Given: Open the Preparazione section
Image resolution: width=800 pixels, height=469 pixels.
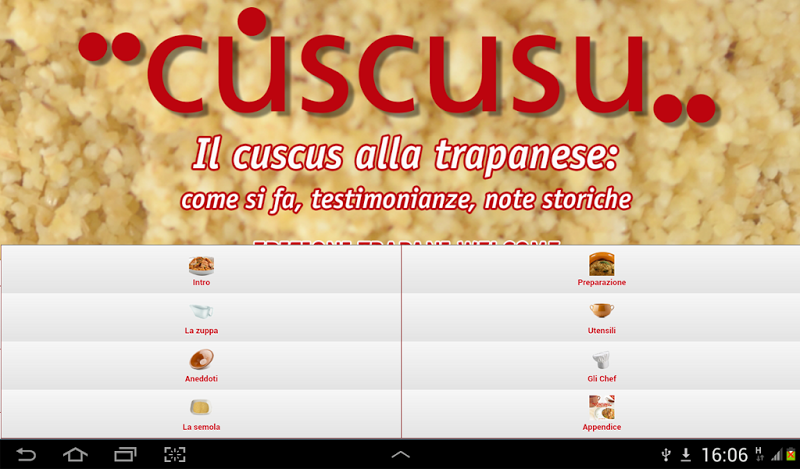Looking at the screenshot, I should (x=601, y=270).
